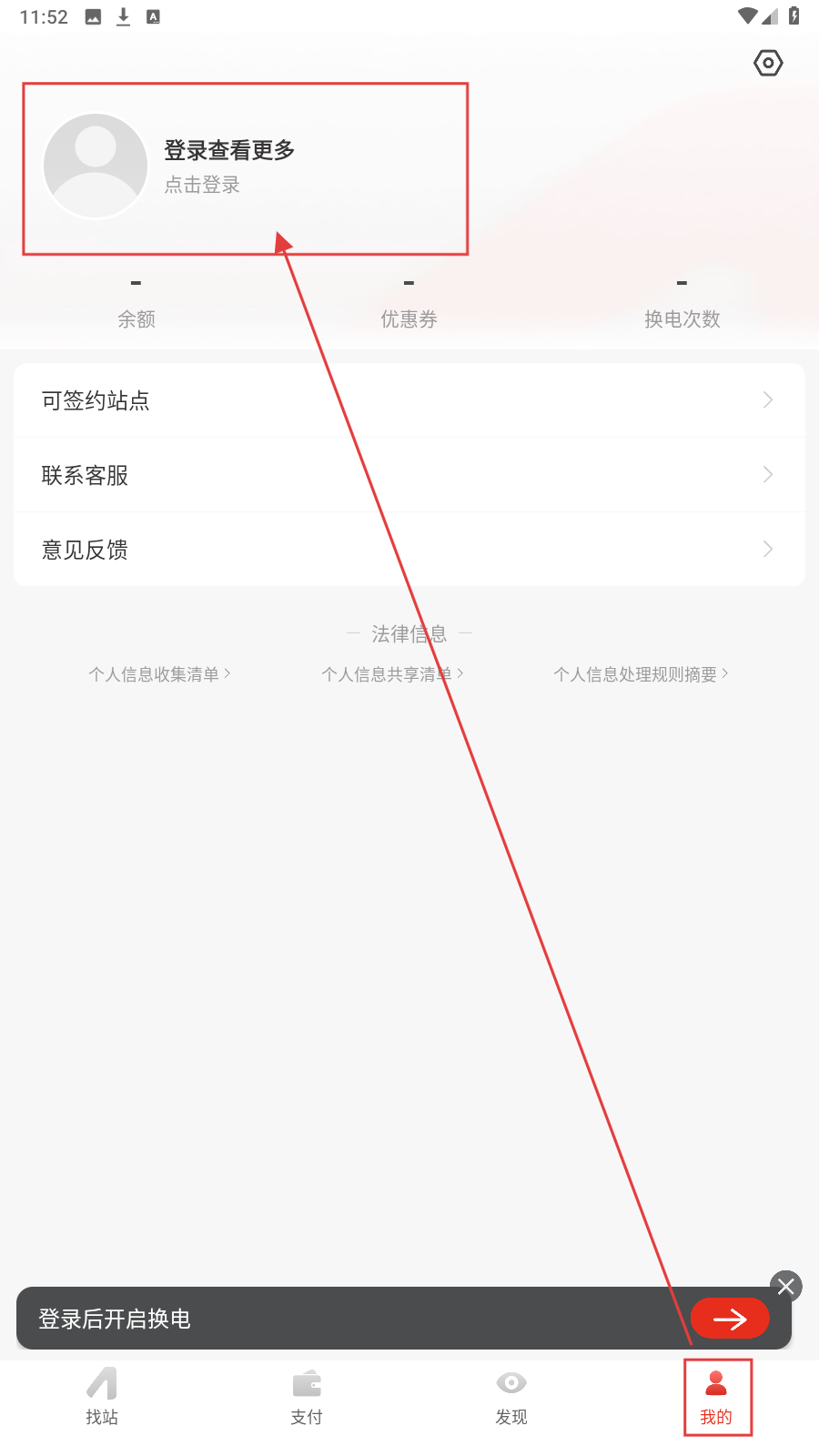The image size is (819, 1456).
Task: Open the settings hexagon icon
Action: coord(768,63)
